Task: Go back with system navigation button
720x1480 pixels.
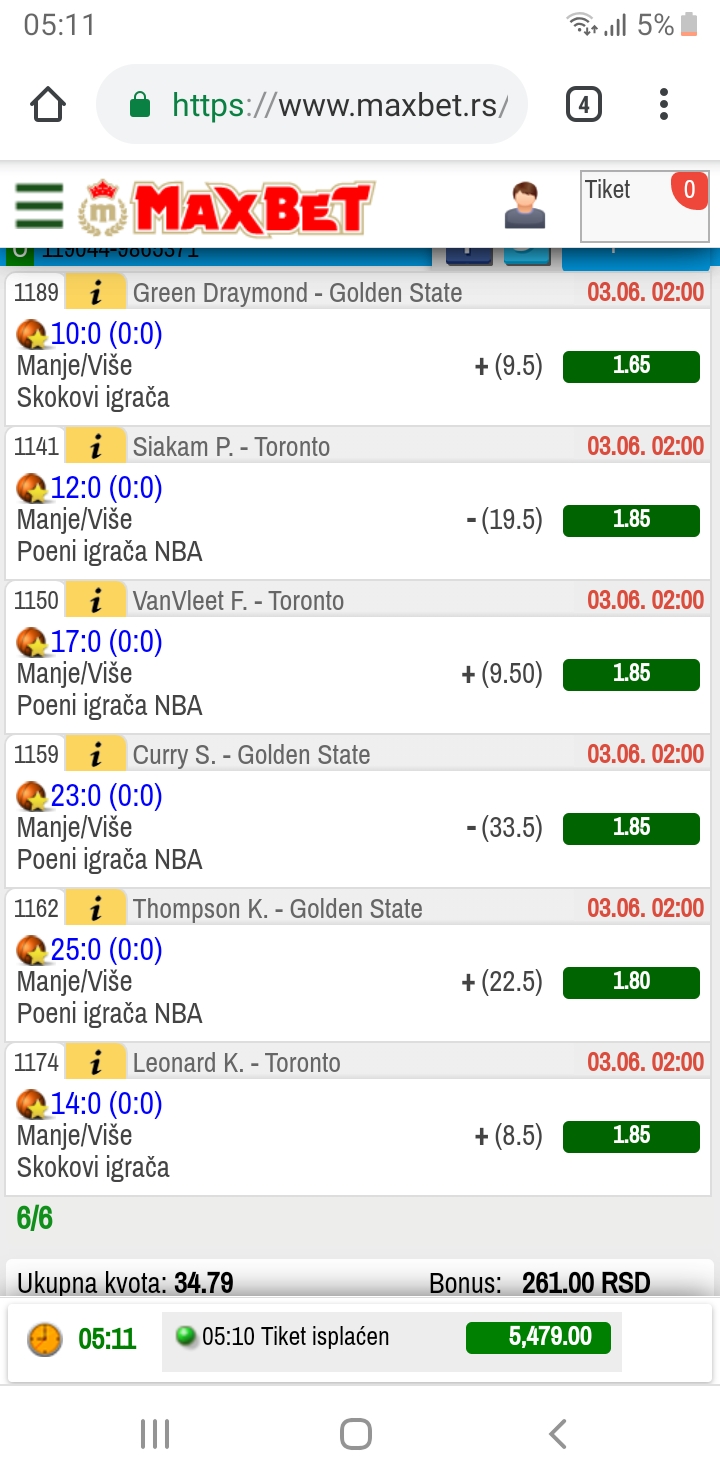Action: click(x=558, y=1434)
